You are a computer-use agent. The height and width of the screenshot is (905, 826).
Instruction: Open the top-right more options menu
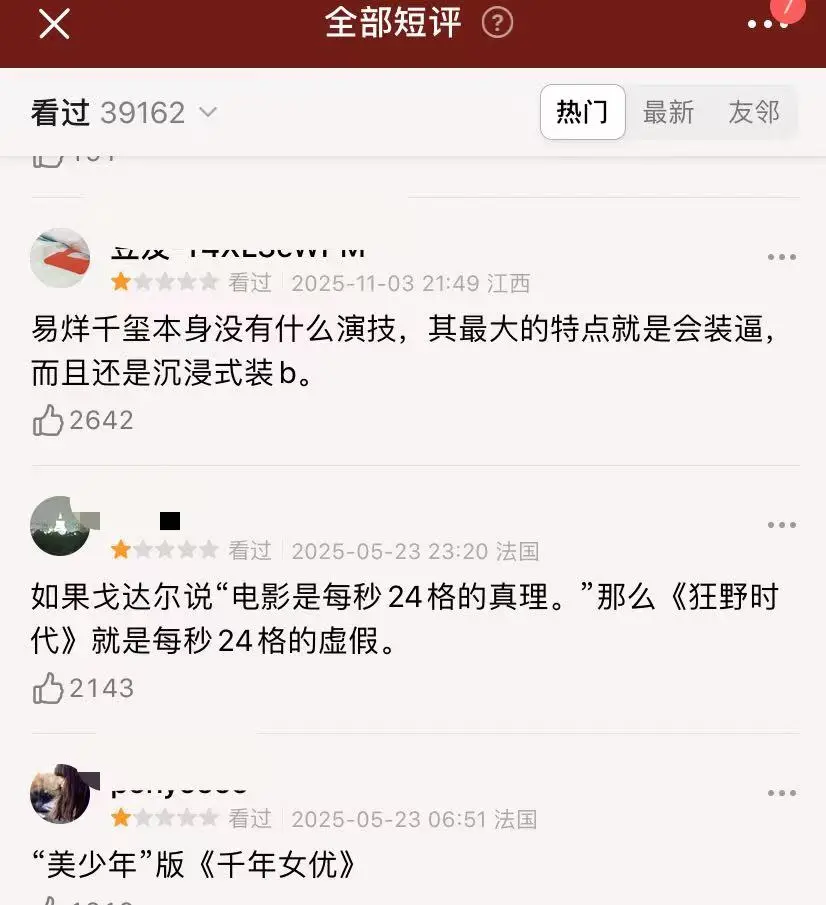coord(767,24)
